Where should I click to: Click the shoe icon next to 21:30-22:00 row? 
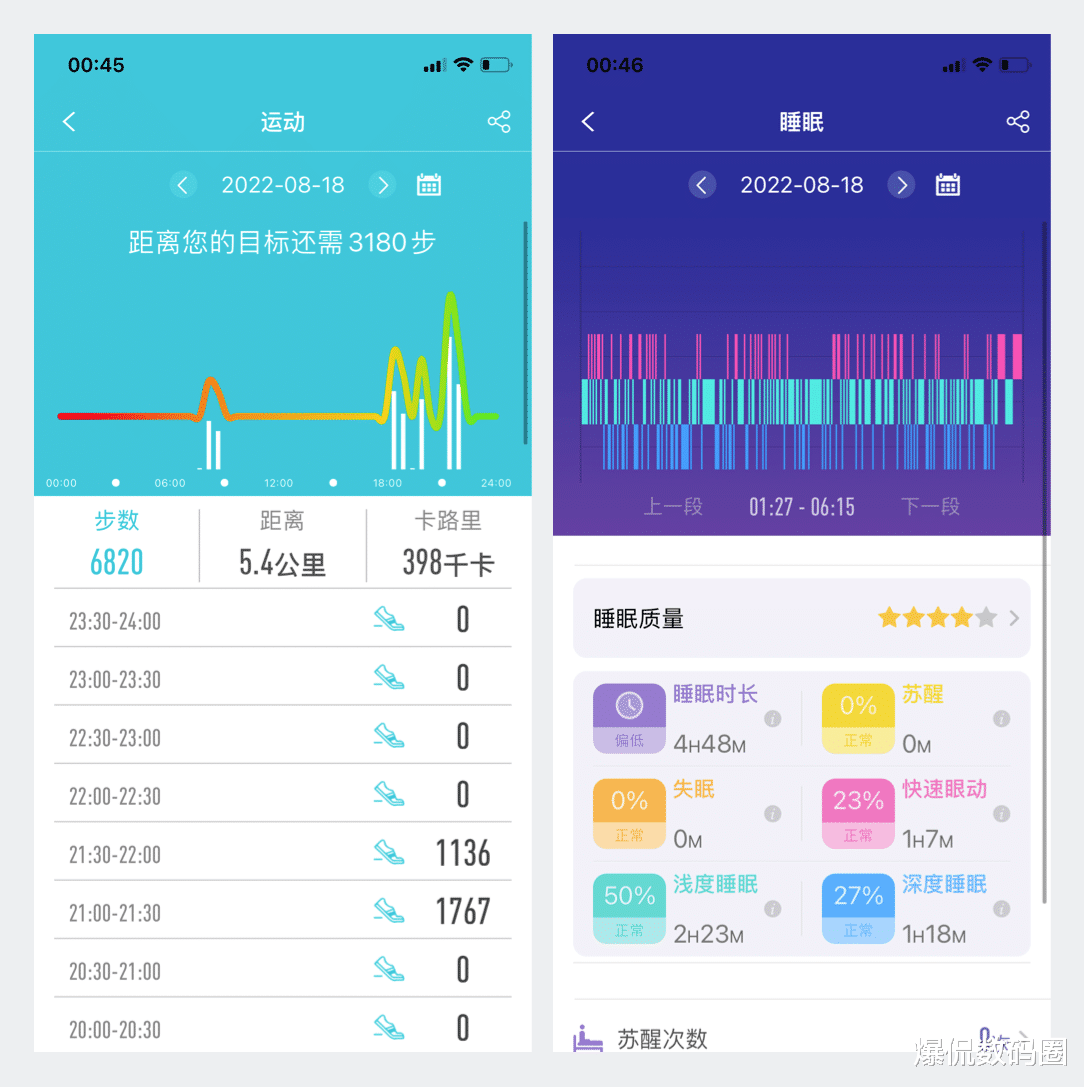pyautogui.click(x=389, y=852)
